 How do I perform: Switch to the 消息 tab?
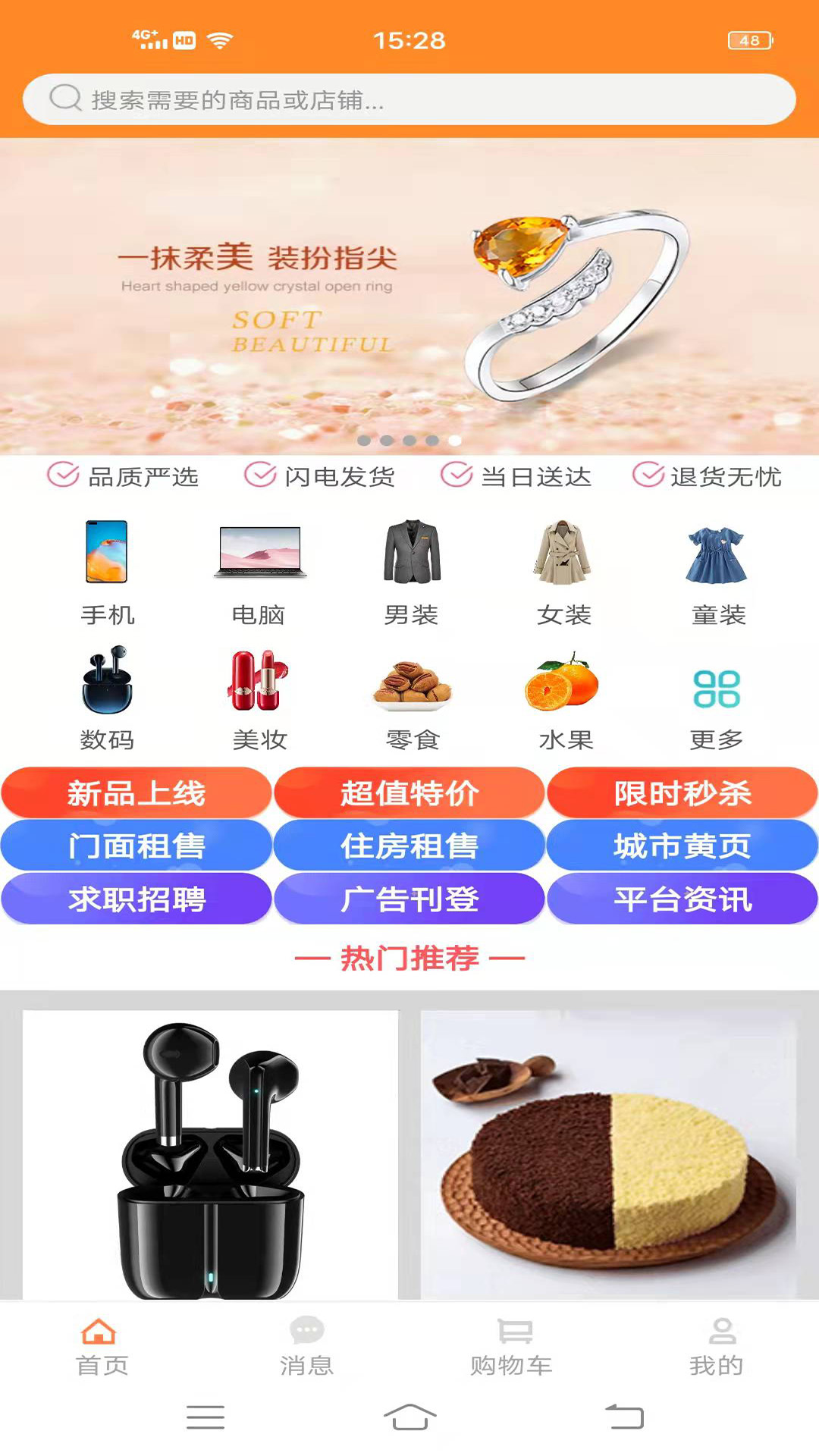307,1346
